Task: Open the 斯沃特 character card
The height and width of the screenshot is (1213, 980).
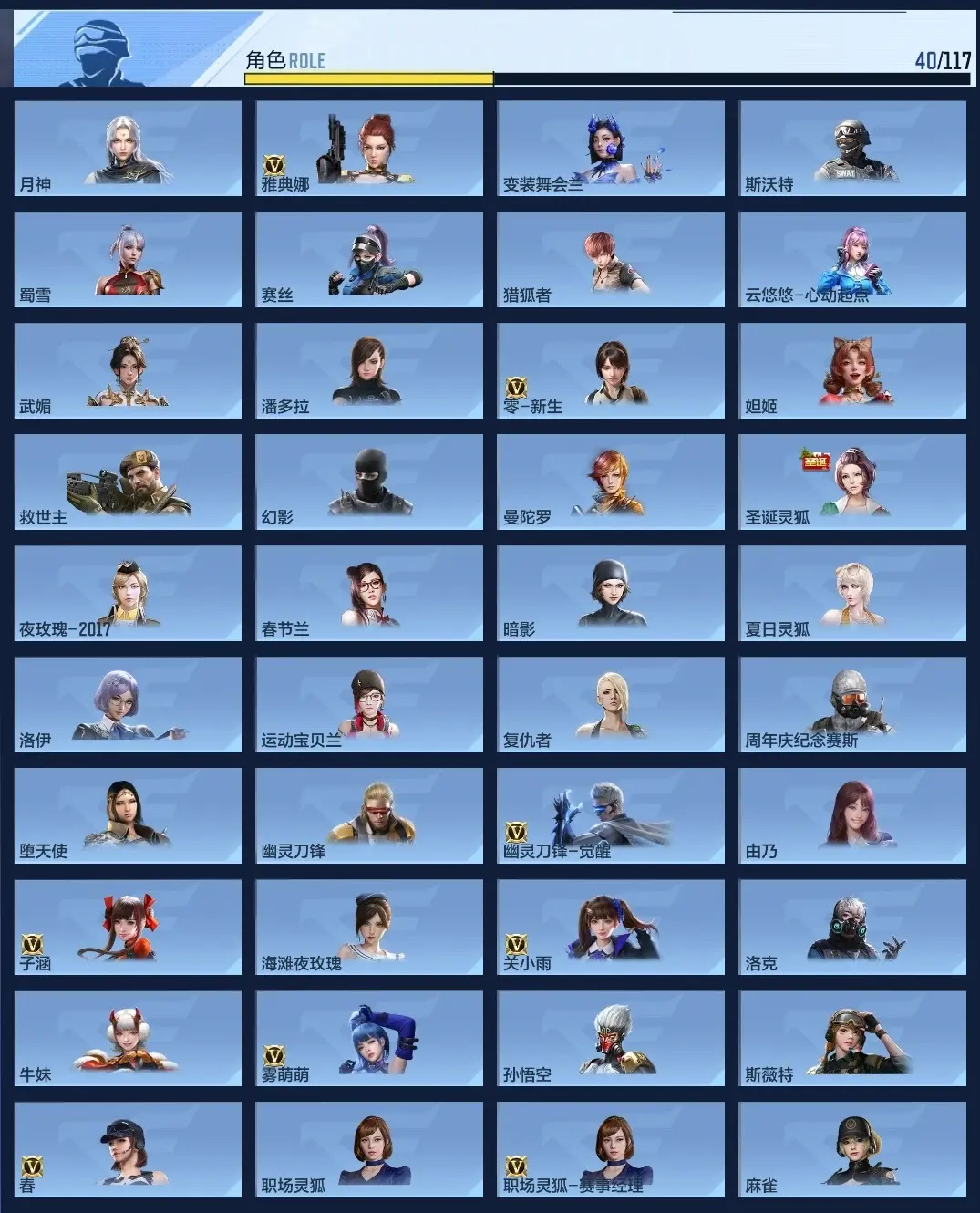Action: (852, 148)
